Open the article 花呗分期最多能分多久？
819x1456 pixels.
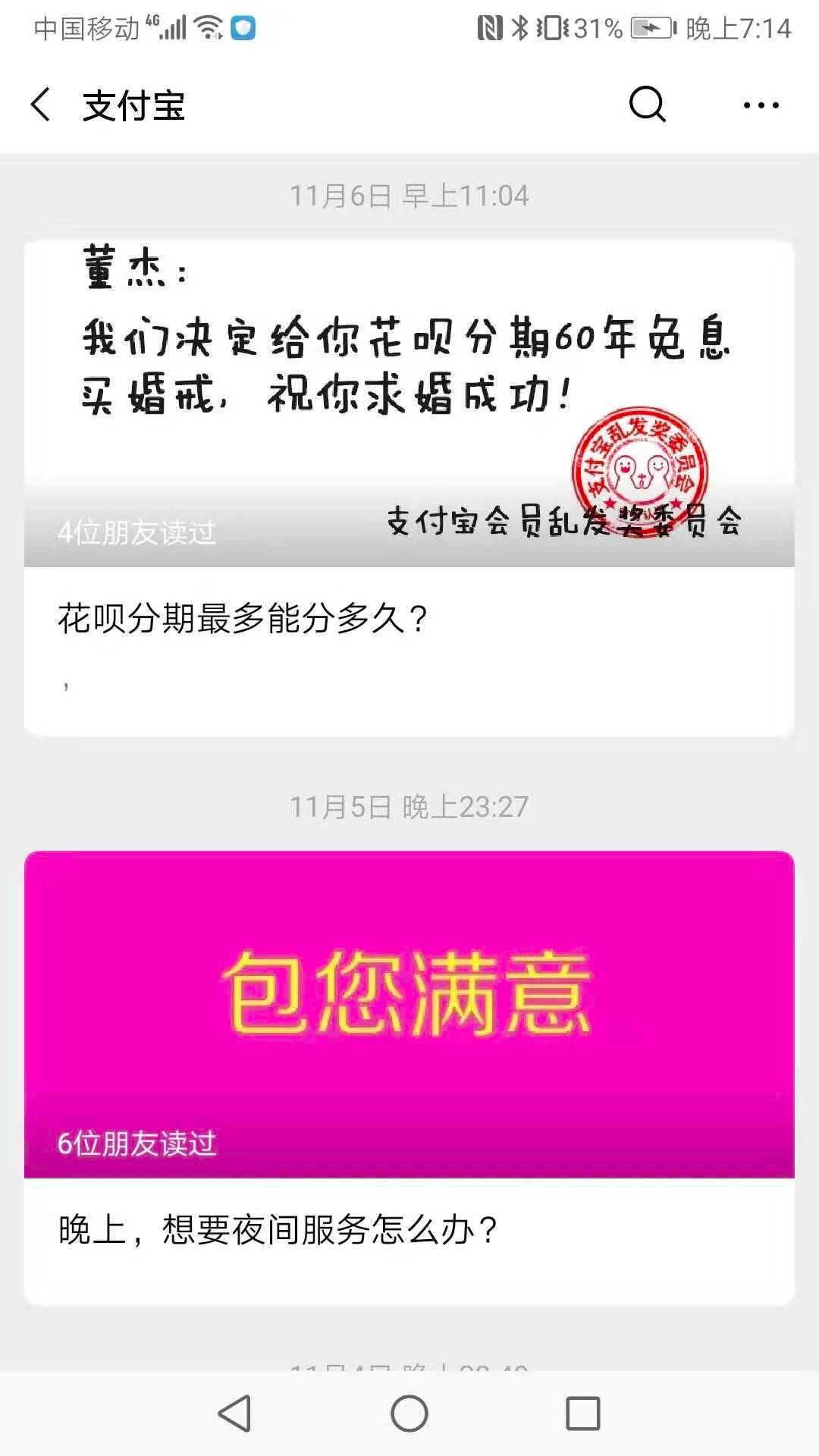[x=243, y=618]
